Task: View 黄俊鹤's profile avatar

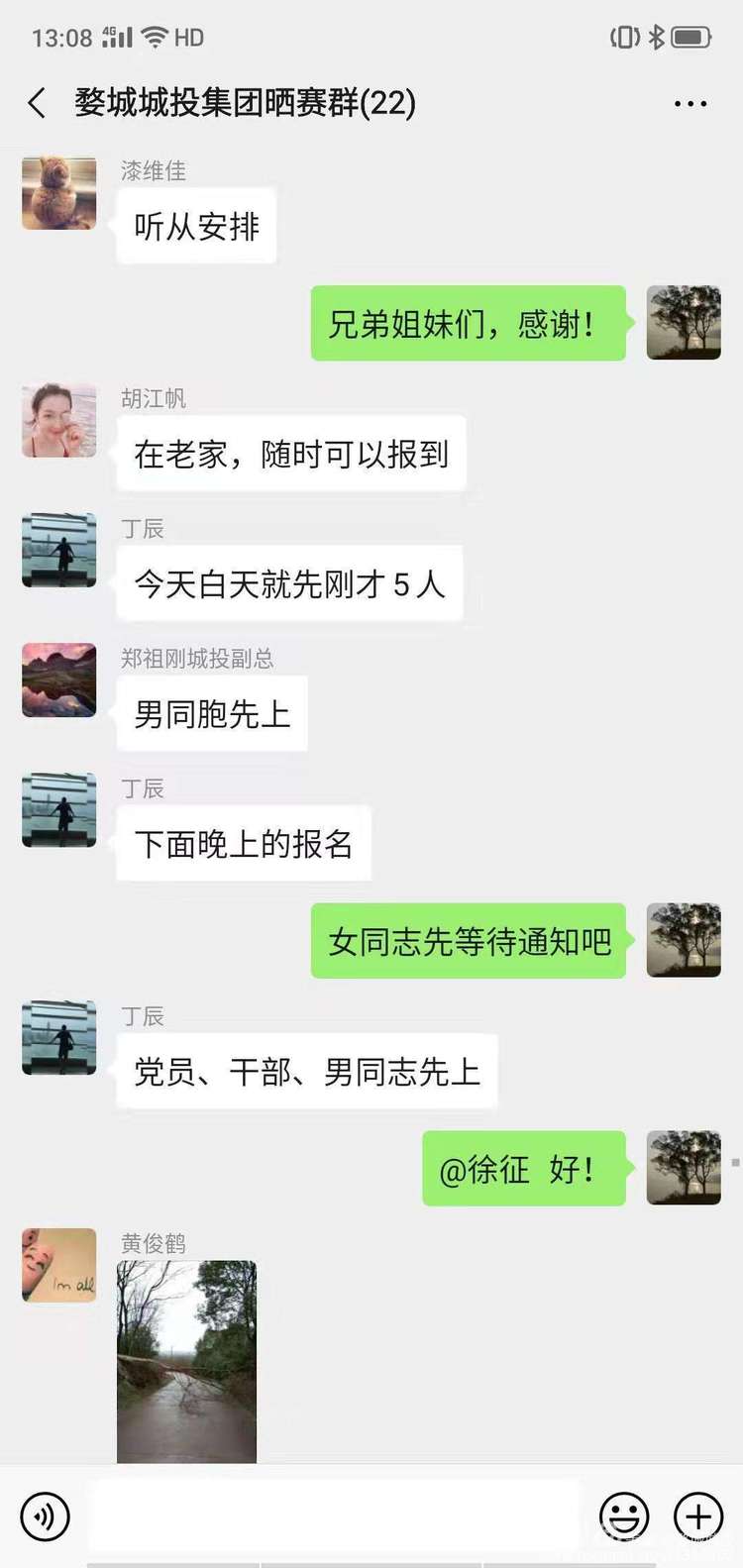Action: 59,1265
